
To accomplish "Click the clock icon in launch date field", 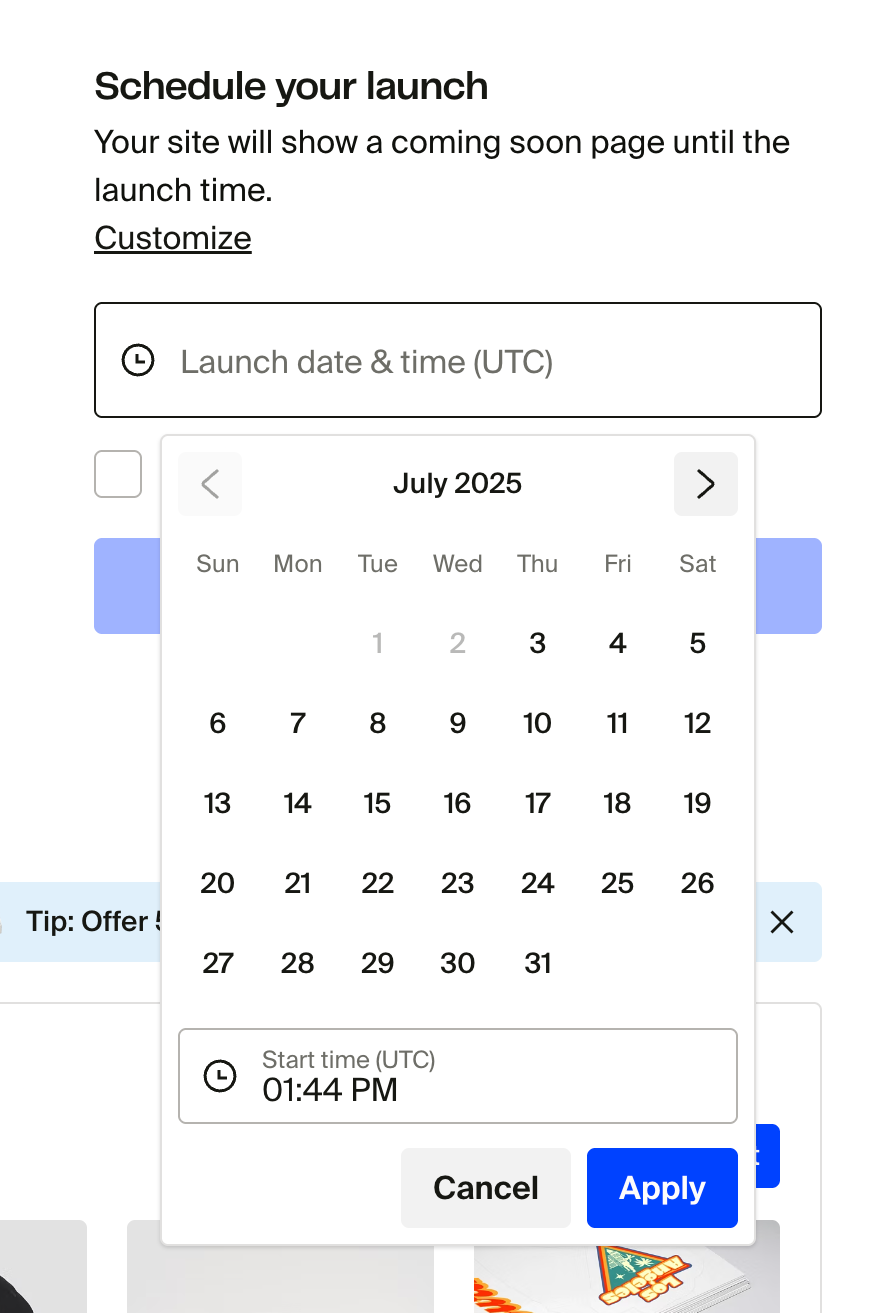I will click(137, 361).
